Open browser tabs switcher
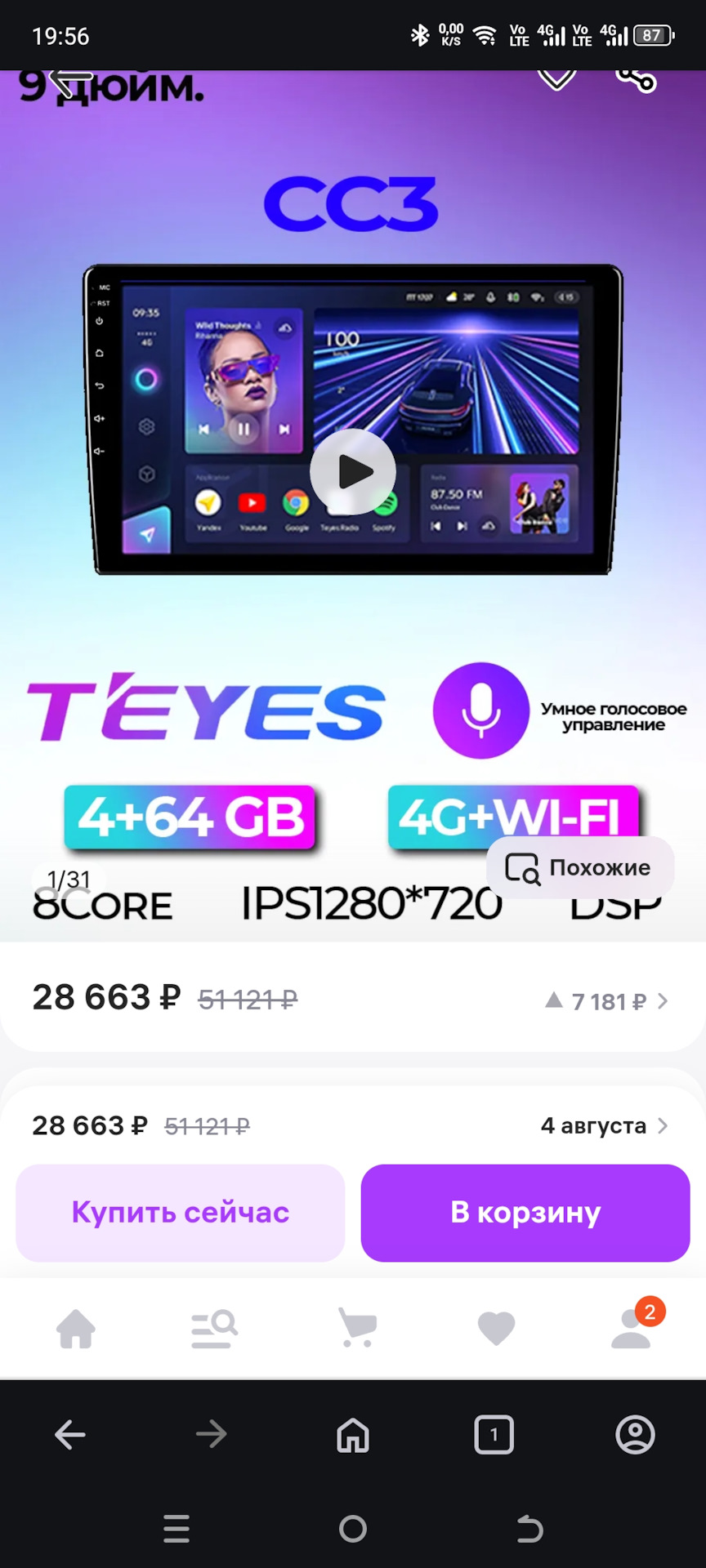 click(x=494, y=1434)
